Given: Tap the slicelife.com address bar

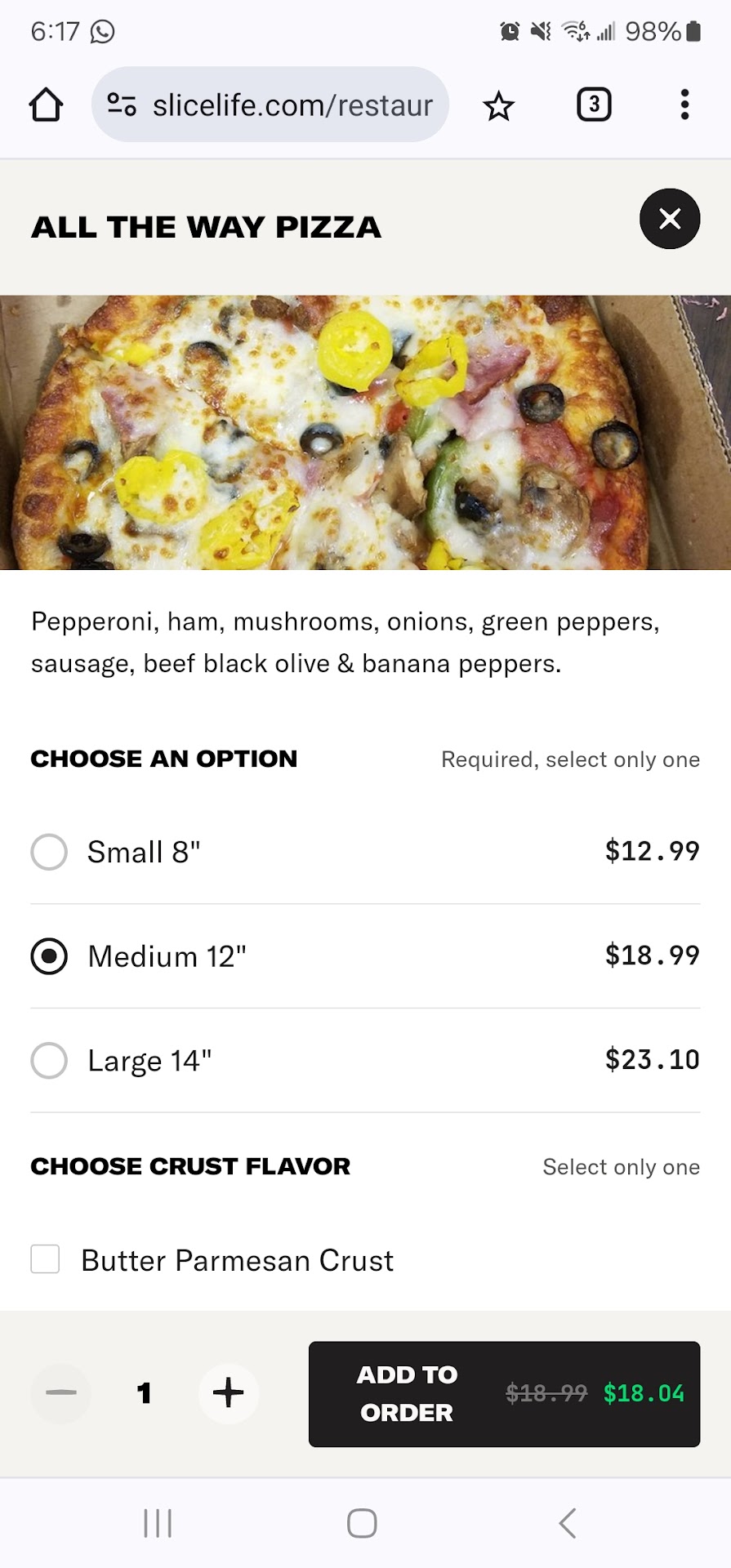Looking at the screenshot, I should pos(278,105).
